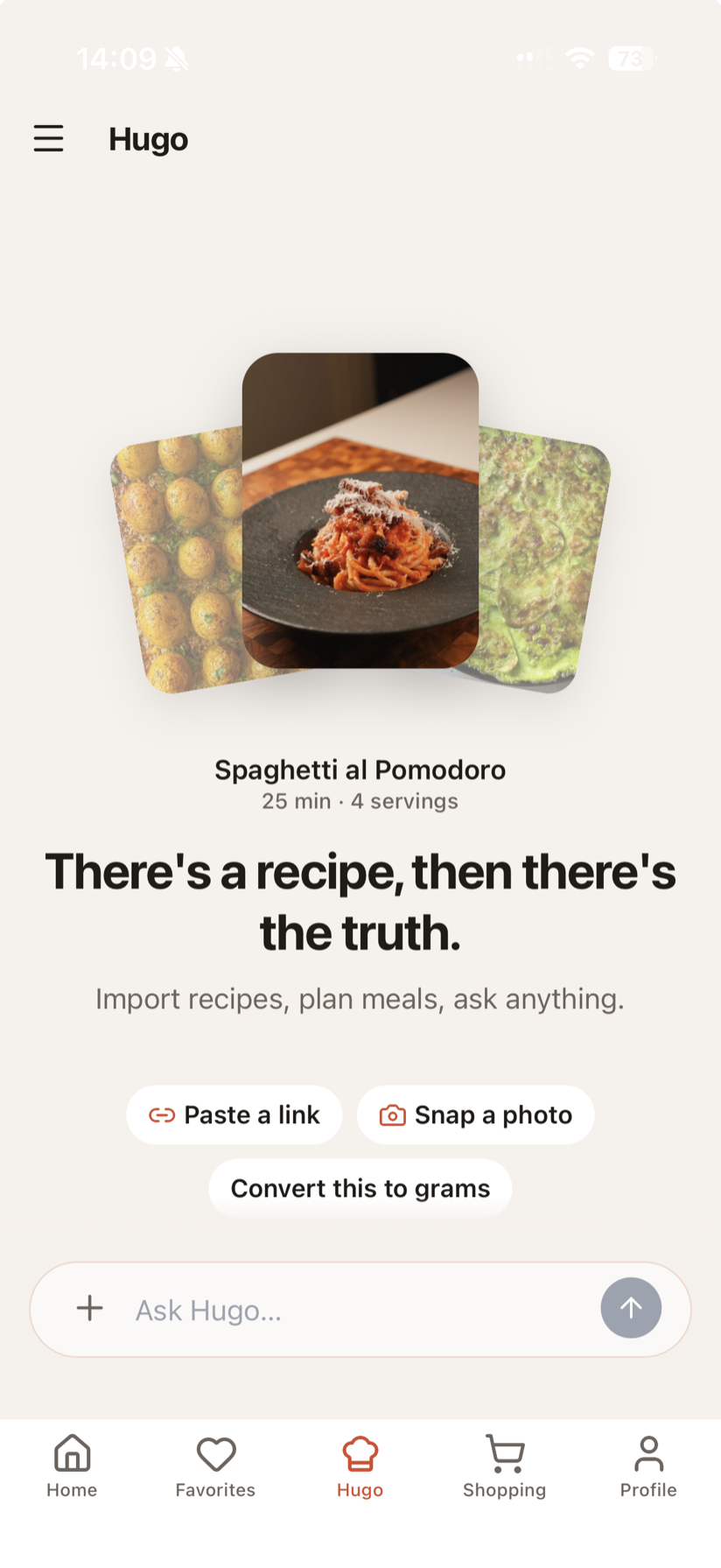
Task: Select the potatoes recipe card
Action: click(177, 560)
